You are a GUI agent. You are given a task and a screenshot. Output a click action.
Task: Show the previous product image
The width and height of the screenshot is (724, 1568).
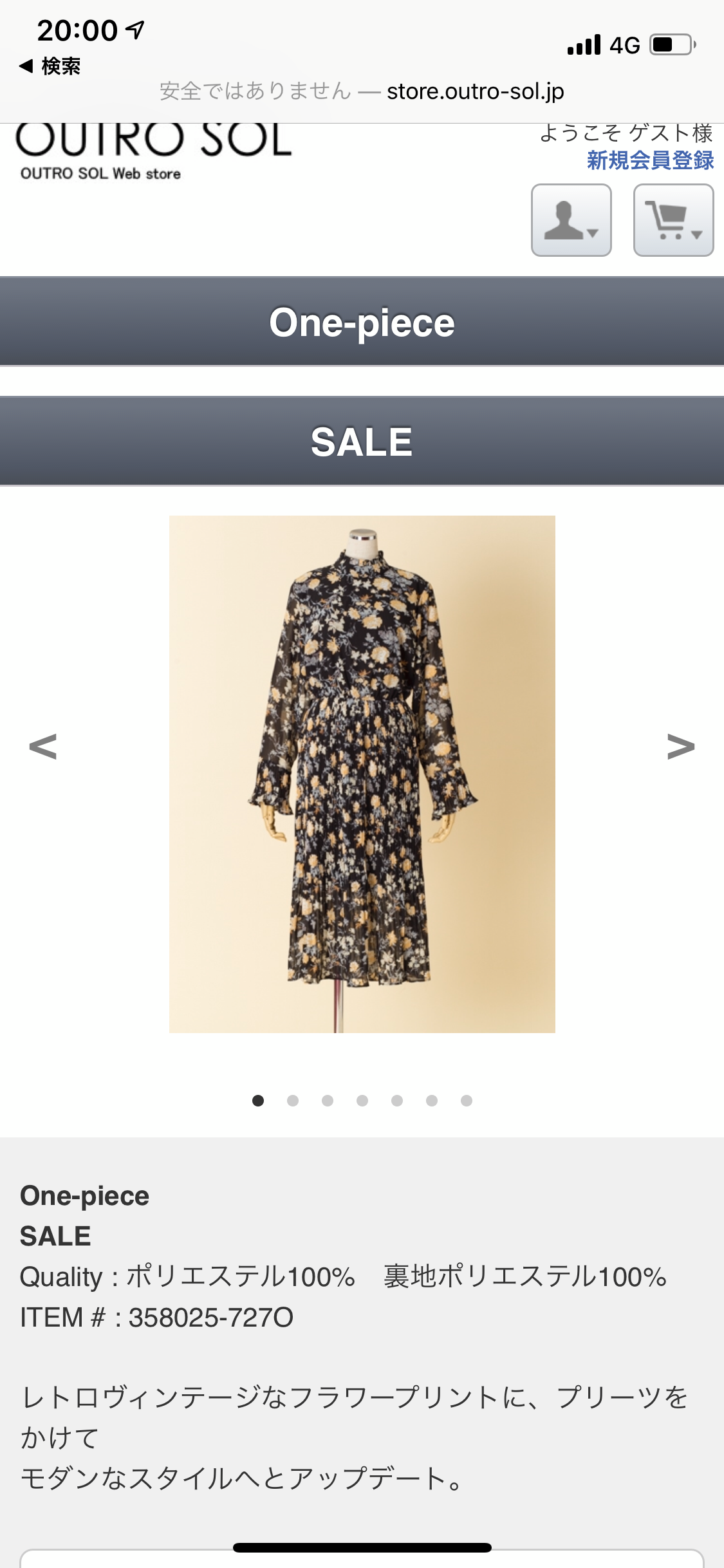(x=43, y=746)
